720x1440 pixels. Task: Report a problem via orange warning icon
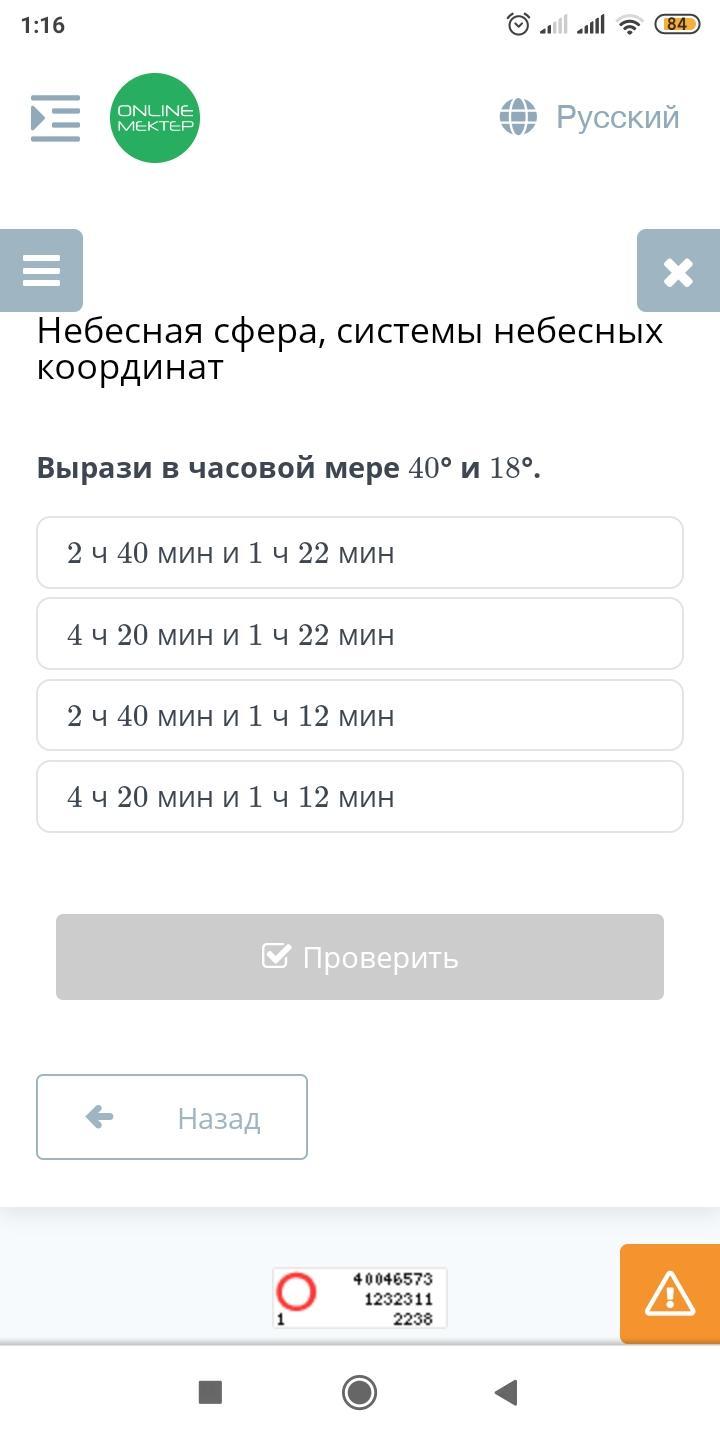tap(670, 1294)
